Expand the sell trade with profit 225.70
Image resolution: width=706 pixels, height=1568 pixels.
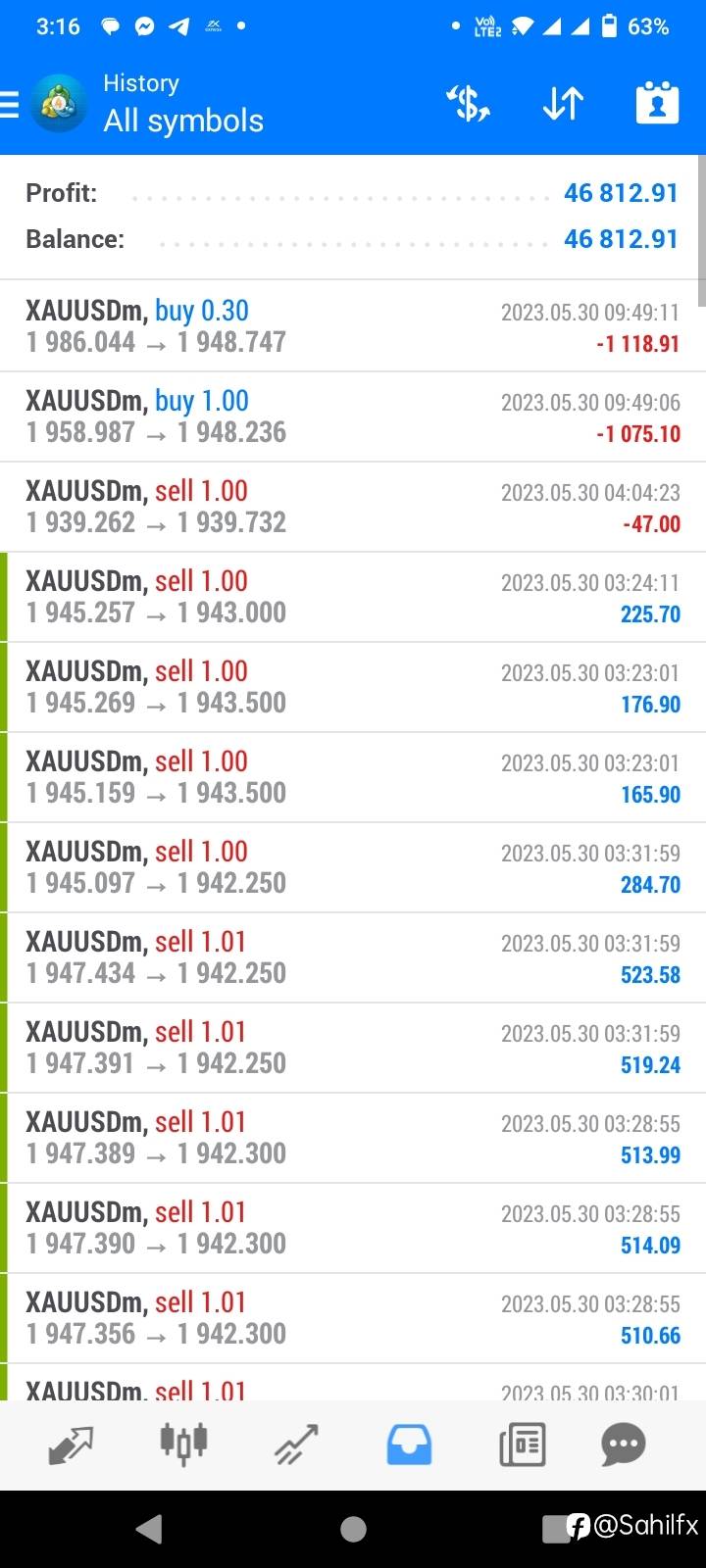coord(353,597)
